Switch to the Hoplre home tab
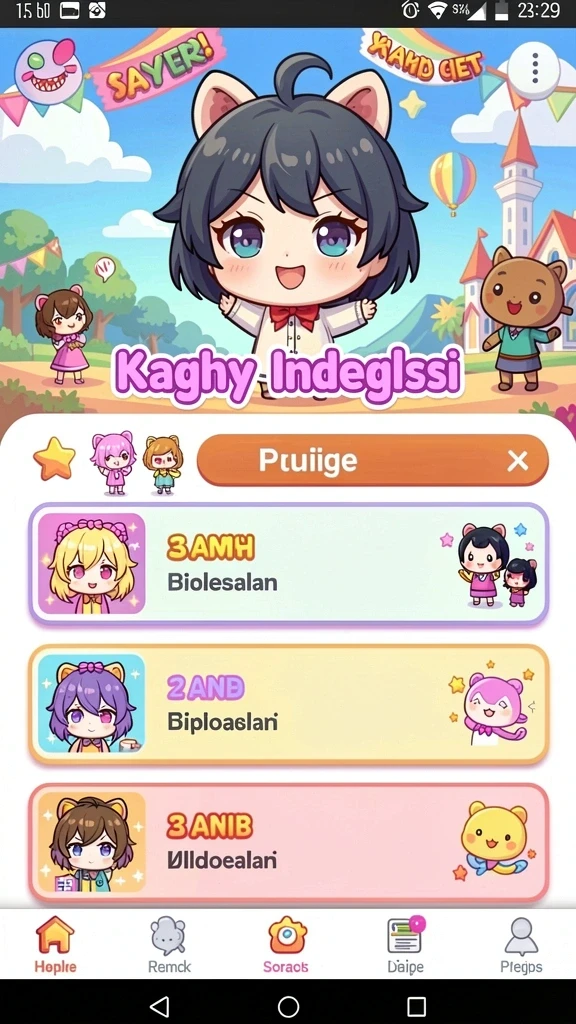576x1024 pixels. coord(56,944)
